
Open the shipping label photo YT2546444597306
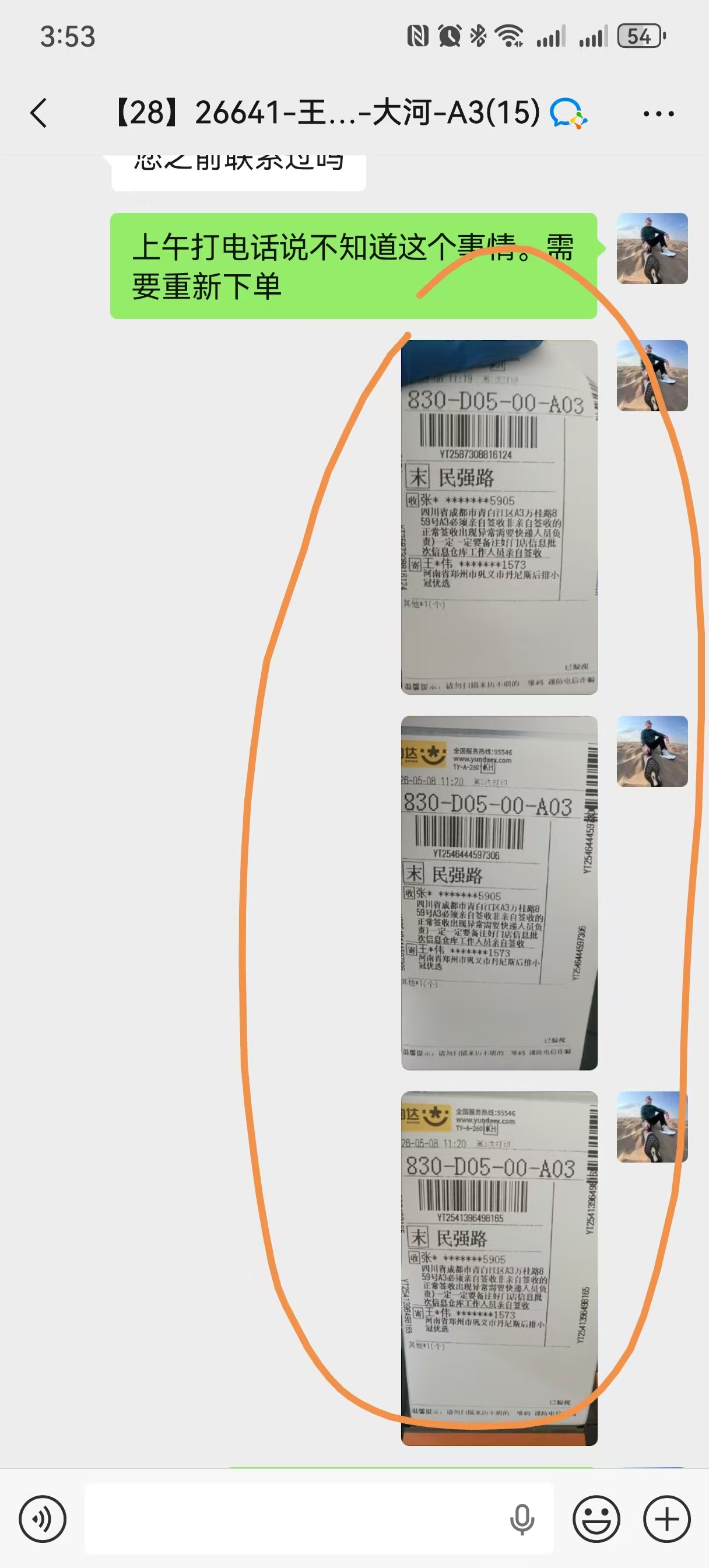pos(499,892)
